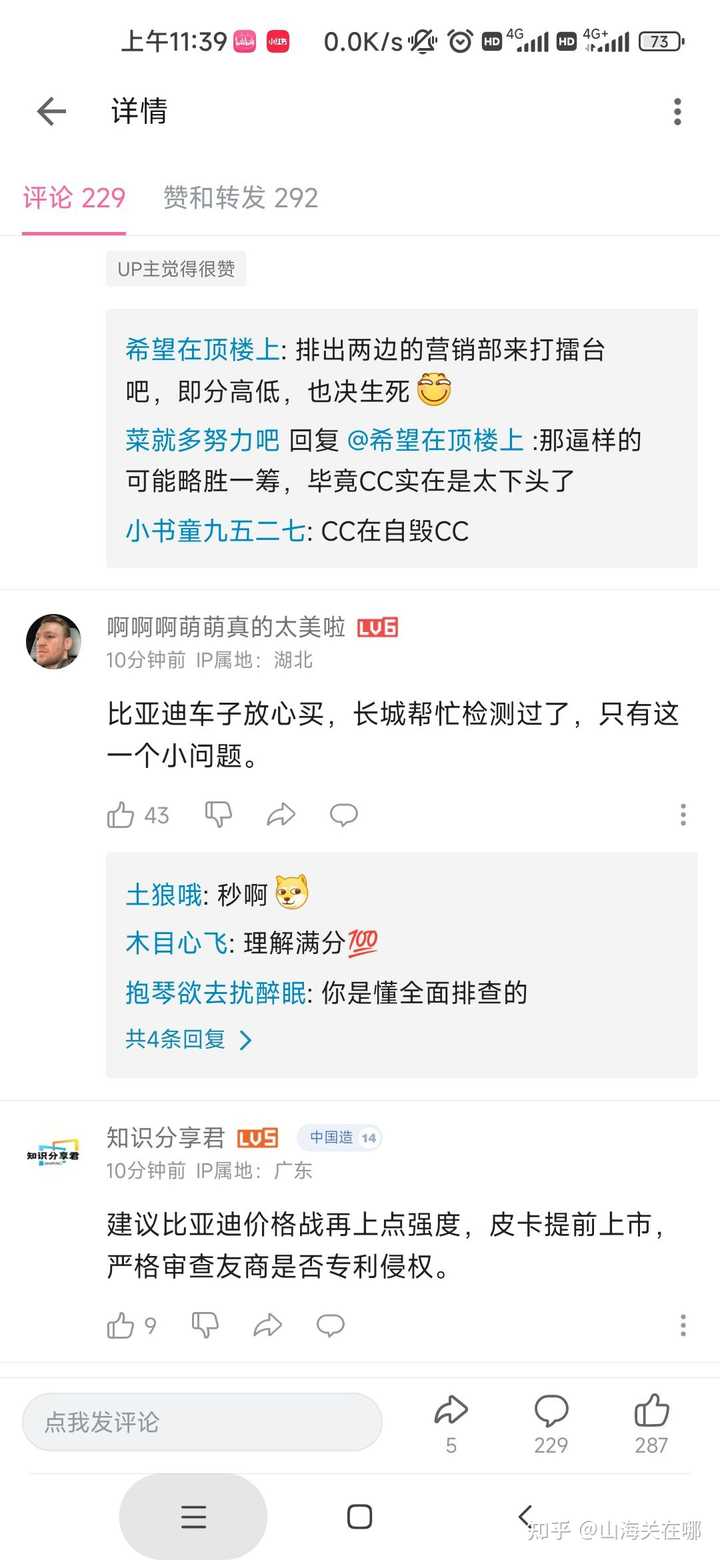720x1560 pixels.
Task: Tap the 点我发评论 comment field
Action: coord(202,1422)
